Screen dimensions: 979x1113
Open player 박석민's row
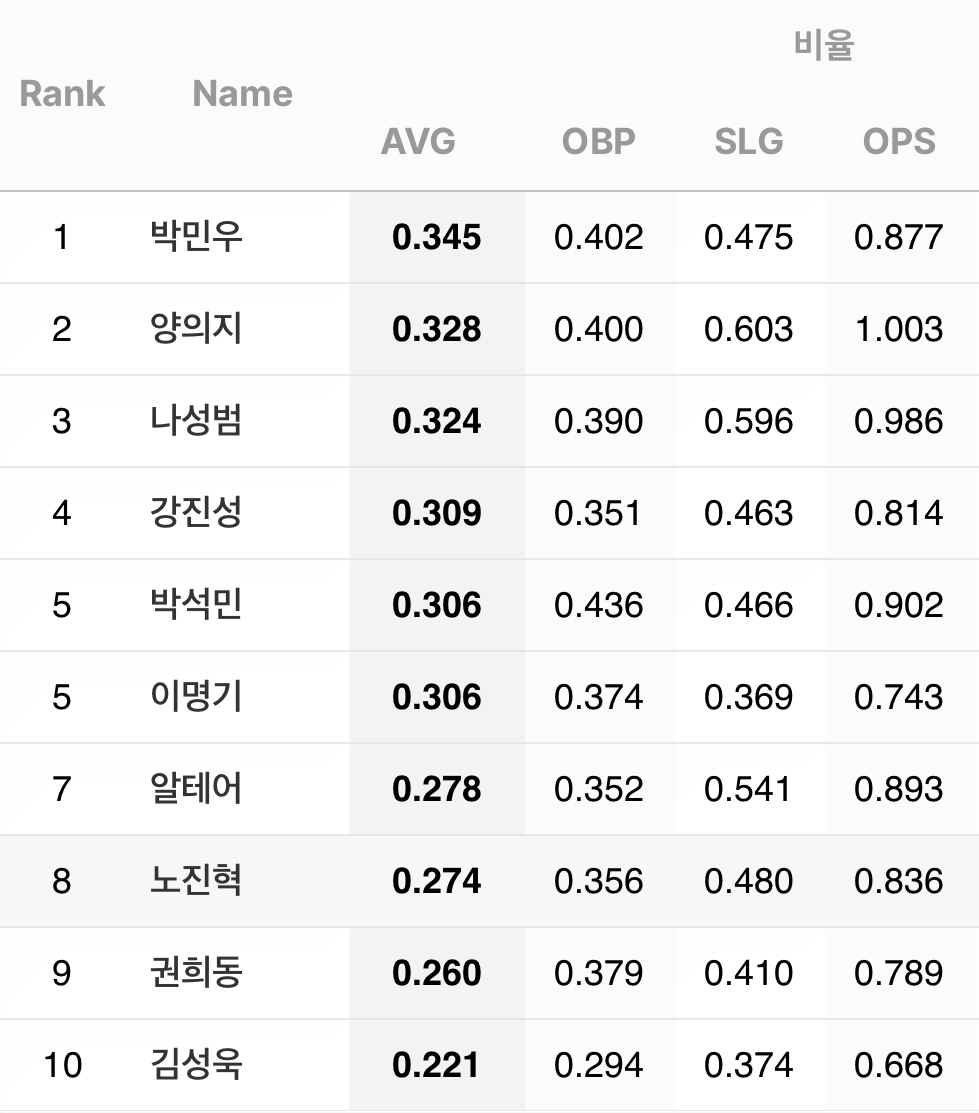196,605
